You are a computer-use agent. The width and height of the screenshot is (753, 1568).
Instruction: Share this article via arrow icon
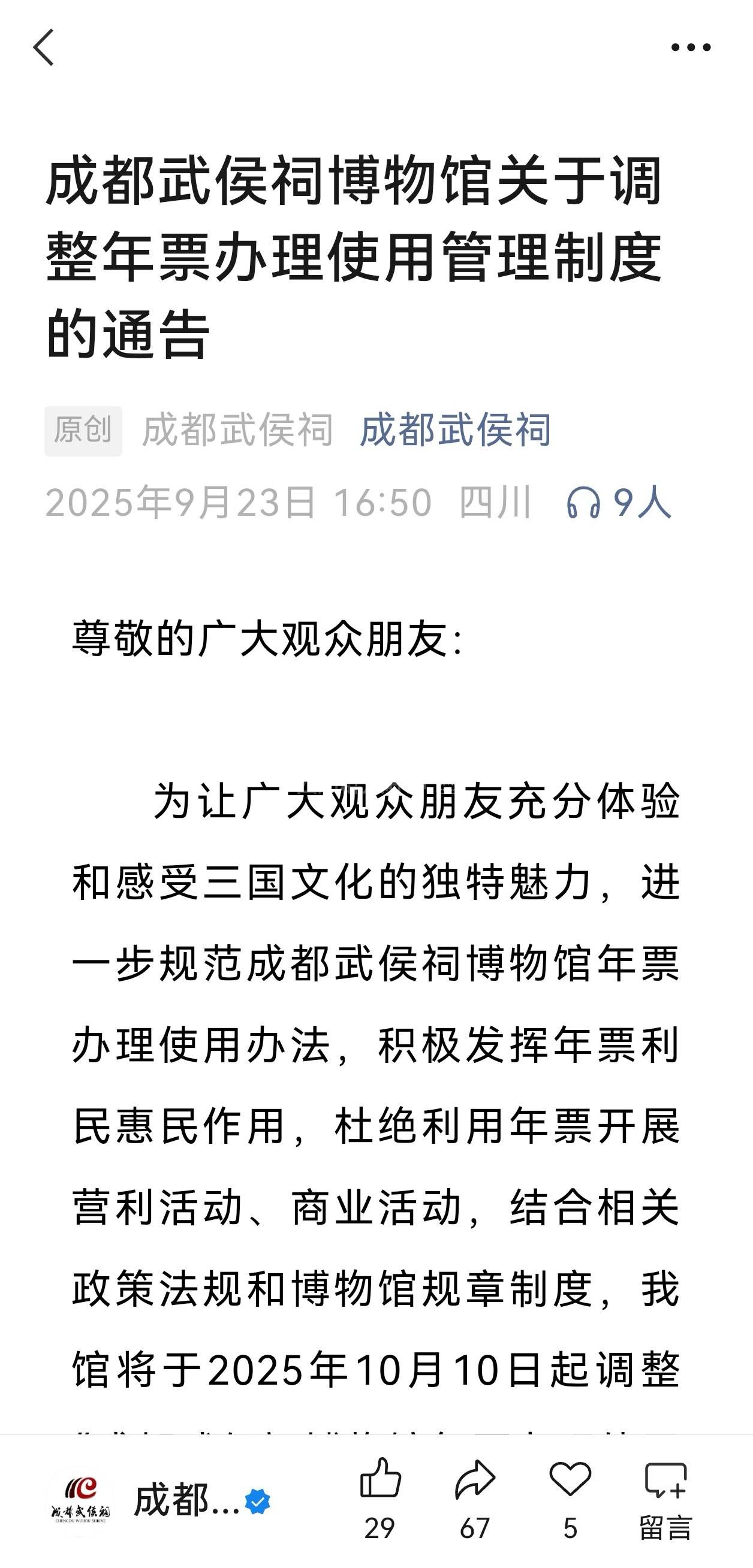pyautogui.click(x=475, y=1481)
